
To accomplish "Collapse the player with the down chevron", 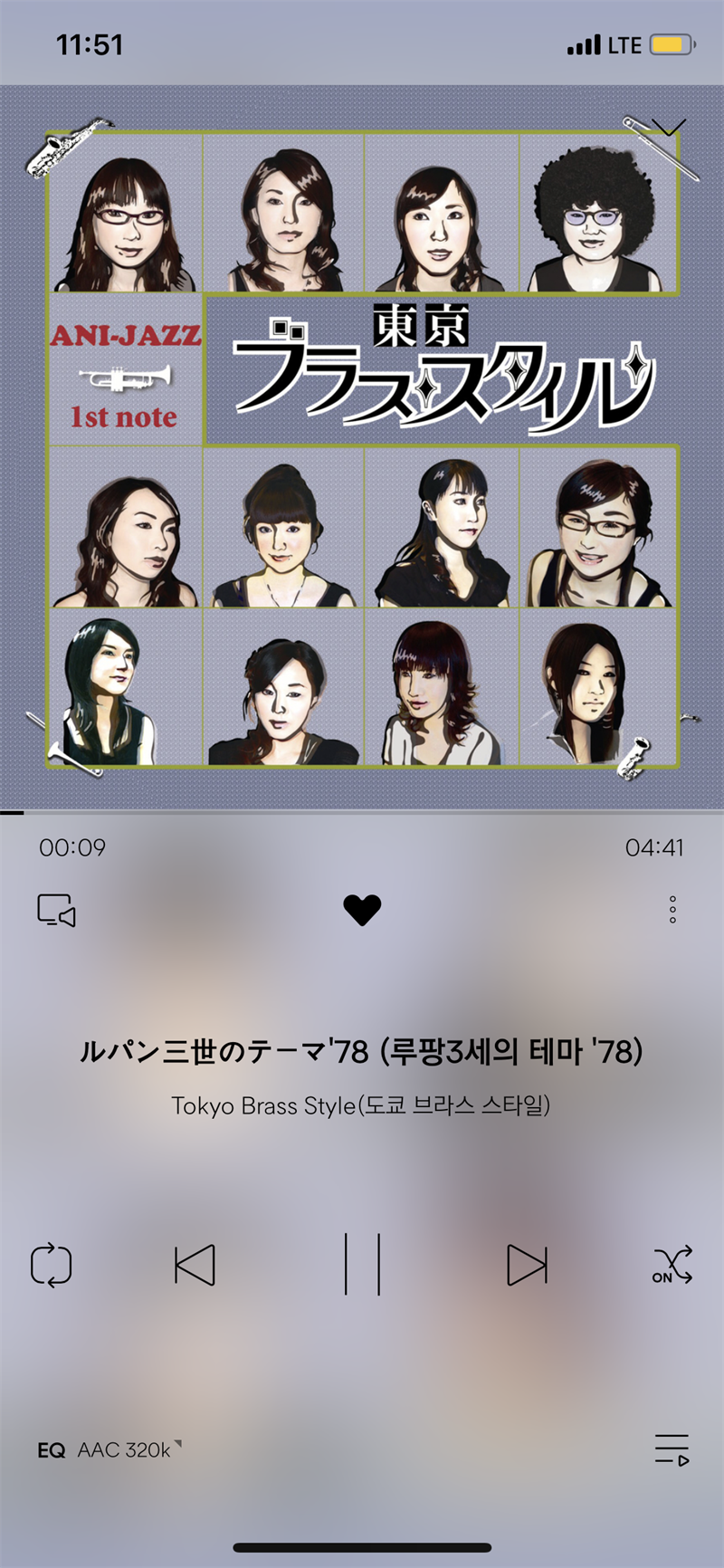I will pos(668,128).
